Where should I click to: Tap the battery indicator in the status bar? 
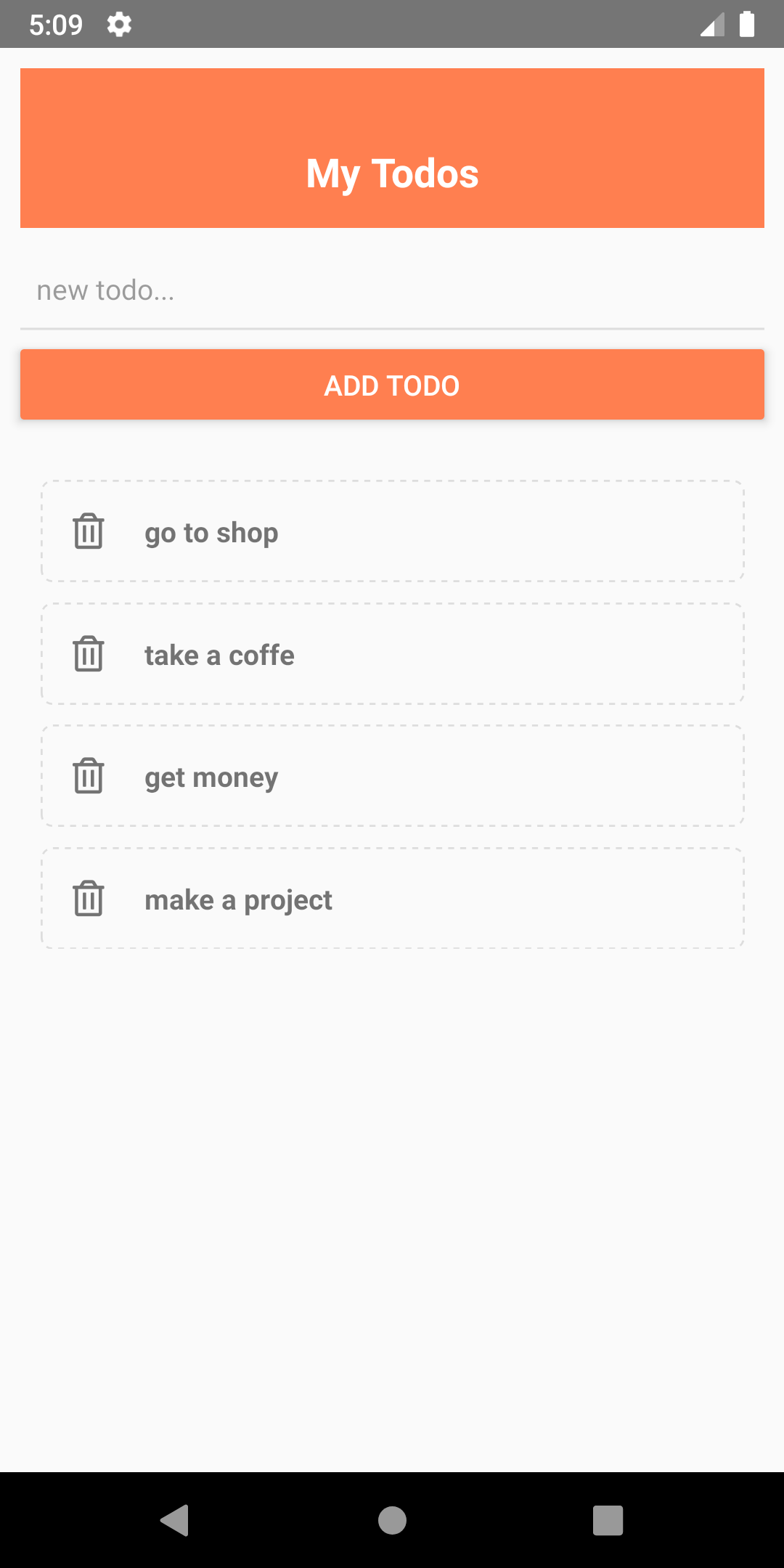pos(746,25)
